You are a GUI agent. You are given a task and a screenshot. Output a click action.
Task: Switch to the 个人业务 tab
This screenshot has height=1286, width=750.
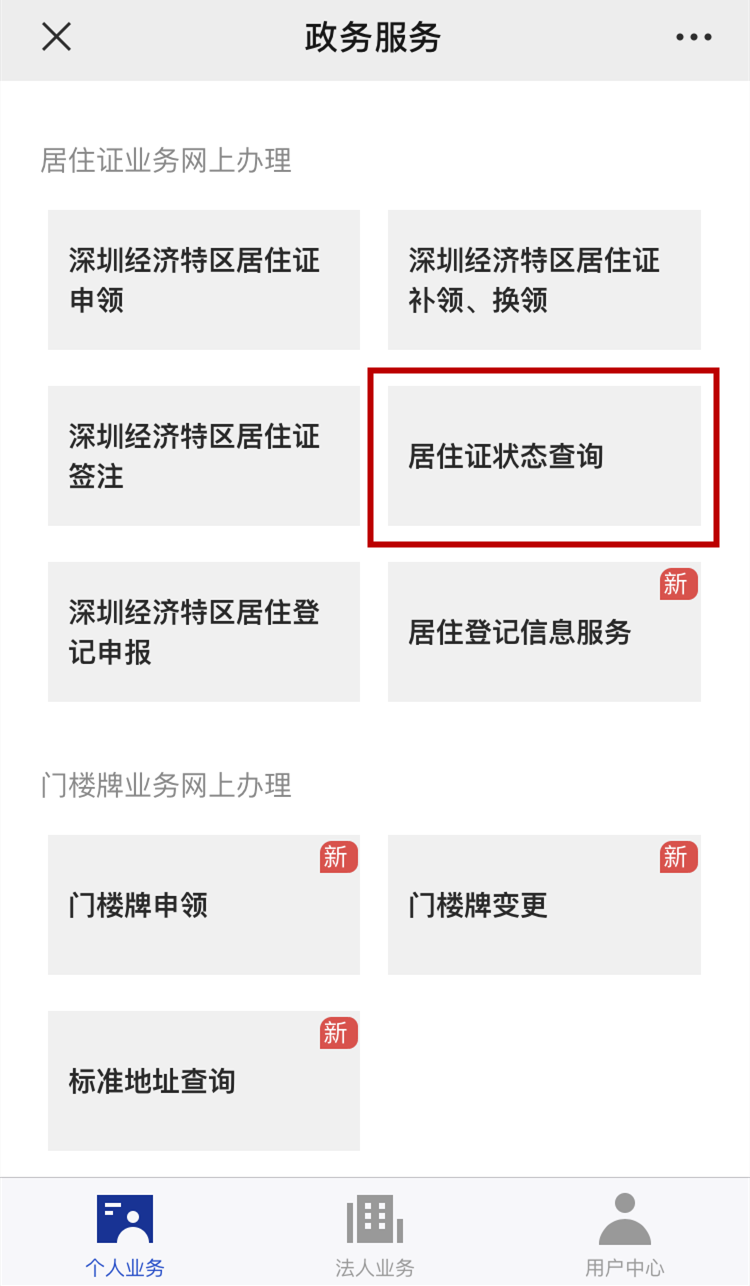[125, 1234]
